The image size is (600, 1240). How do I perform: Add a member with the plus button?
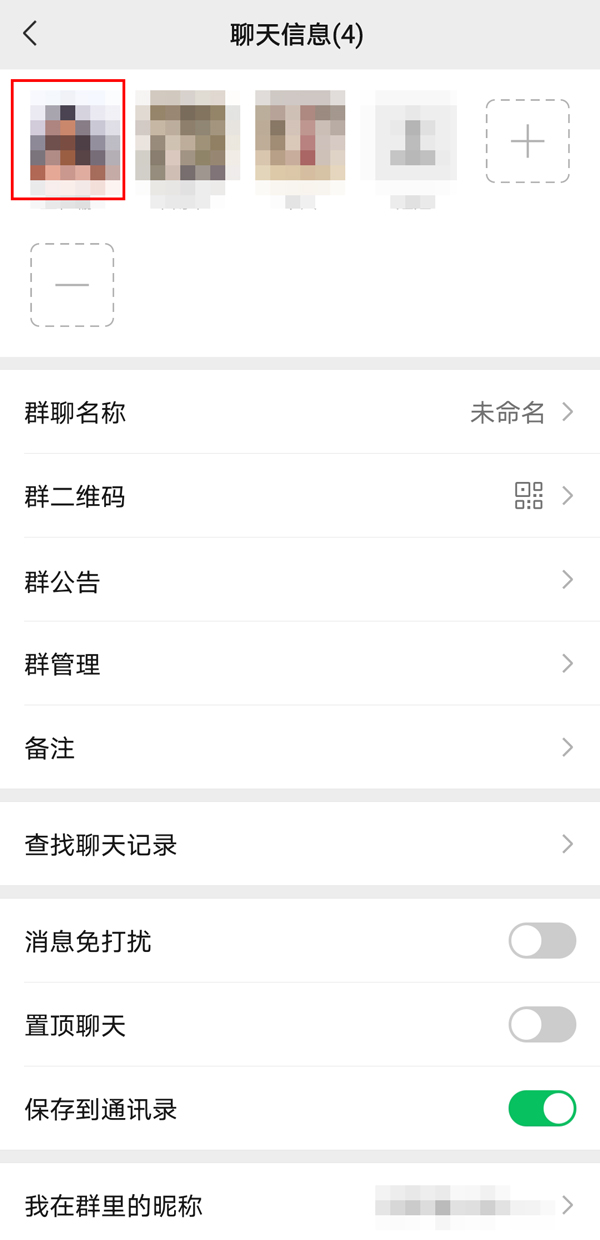(x=528, y=142)
